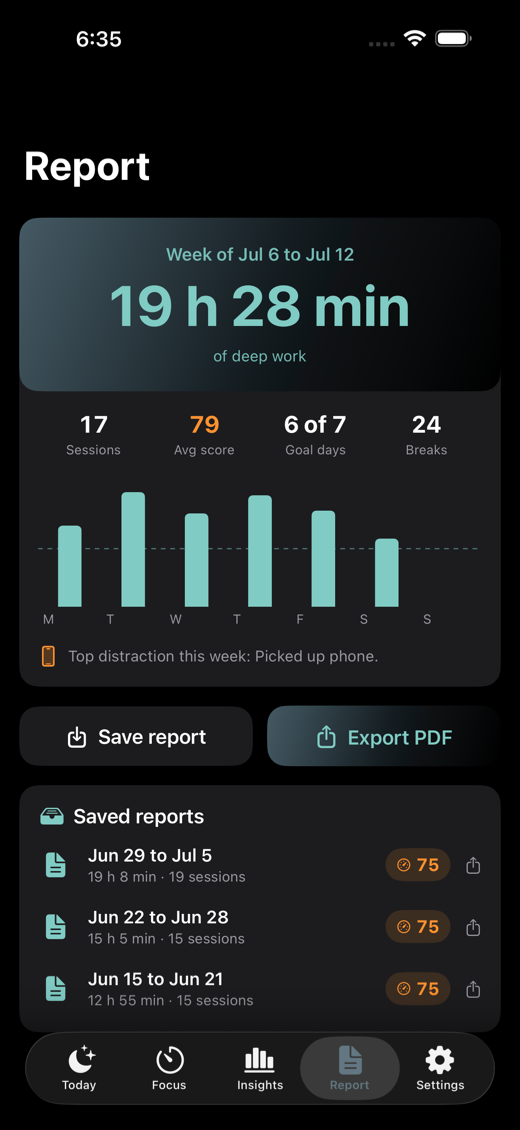Open the Jun 29 to Jul 5 report
This screenshot has width=520, height=1130.
tap(209, 865)
